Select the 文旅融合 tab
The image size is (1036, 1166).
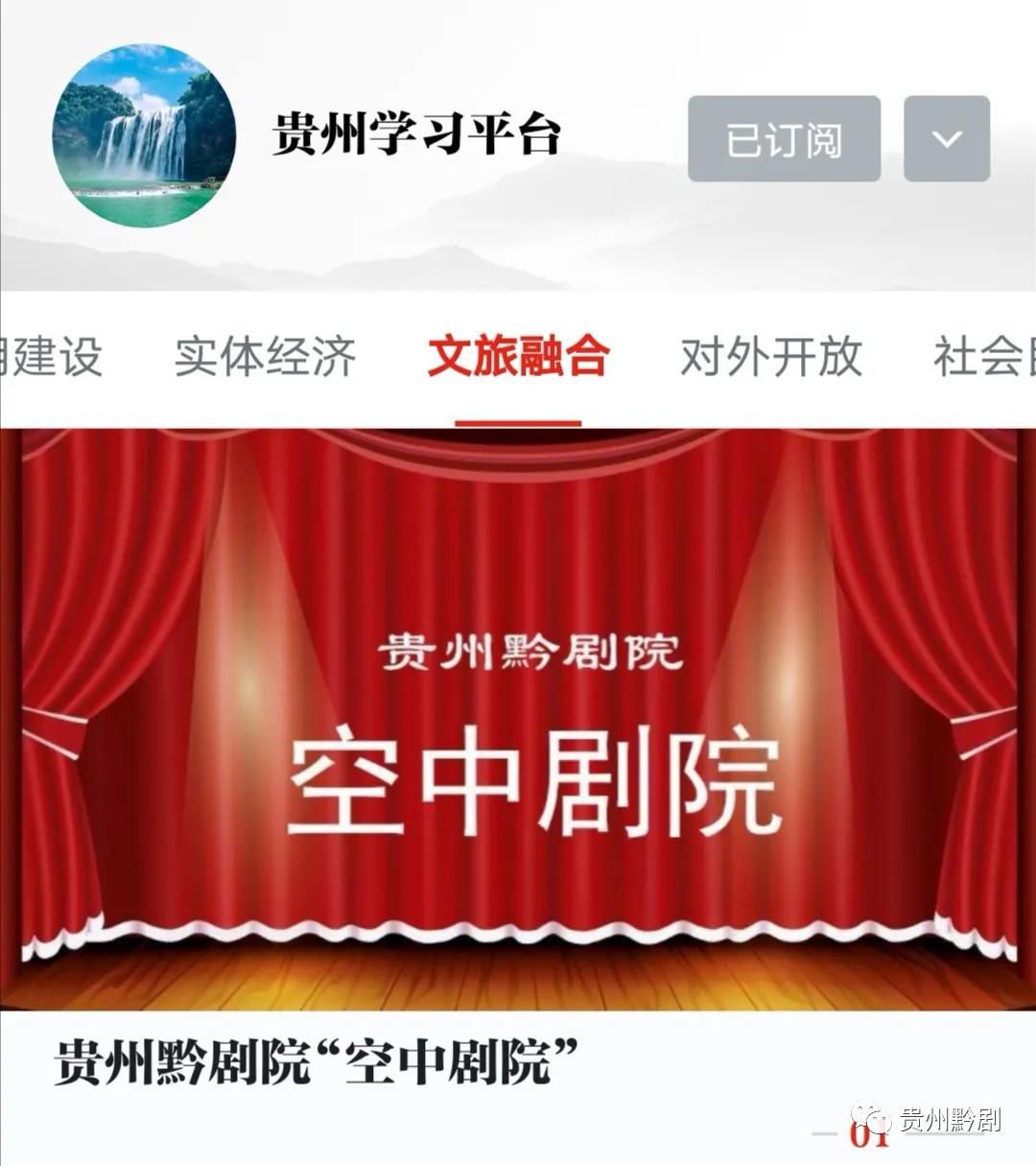518,357
